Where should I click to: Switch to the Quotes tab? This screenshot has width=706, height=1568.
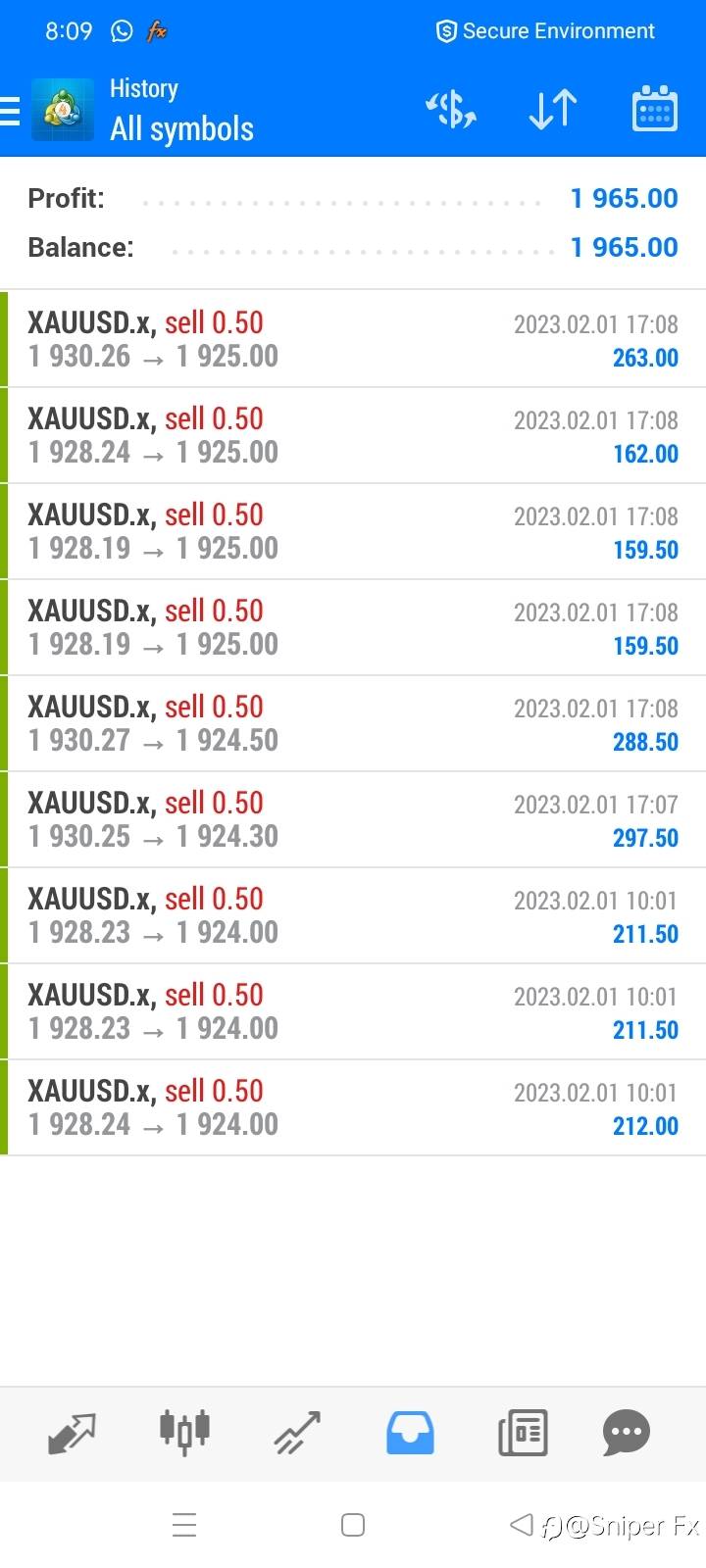click(x=72, y=1433)
